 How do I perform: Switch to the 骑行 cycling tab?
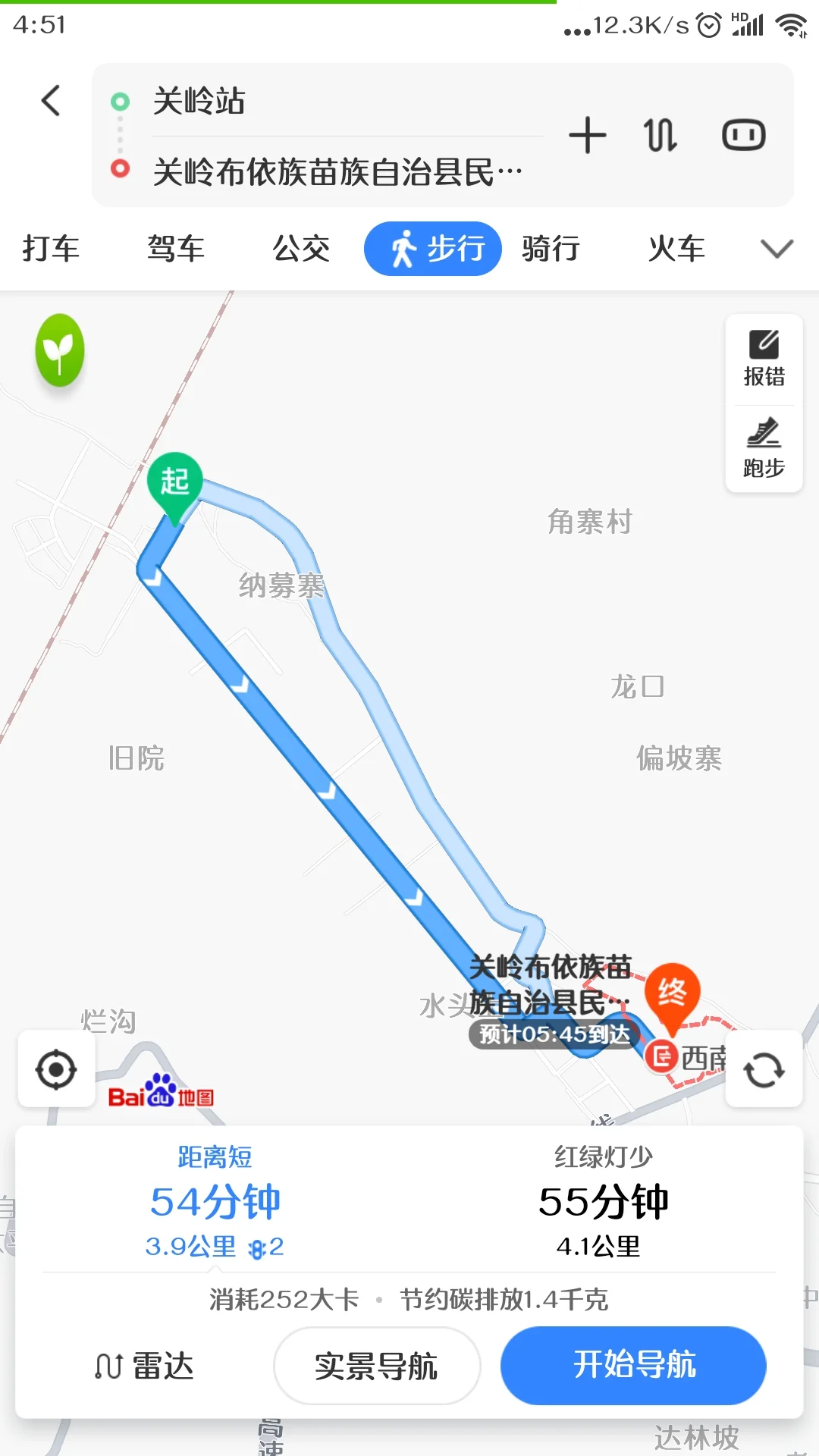coord(551,248)
